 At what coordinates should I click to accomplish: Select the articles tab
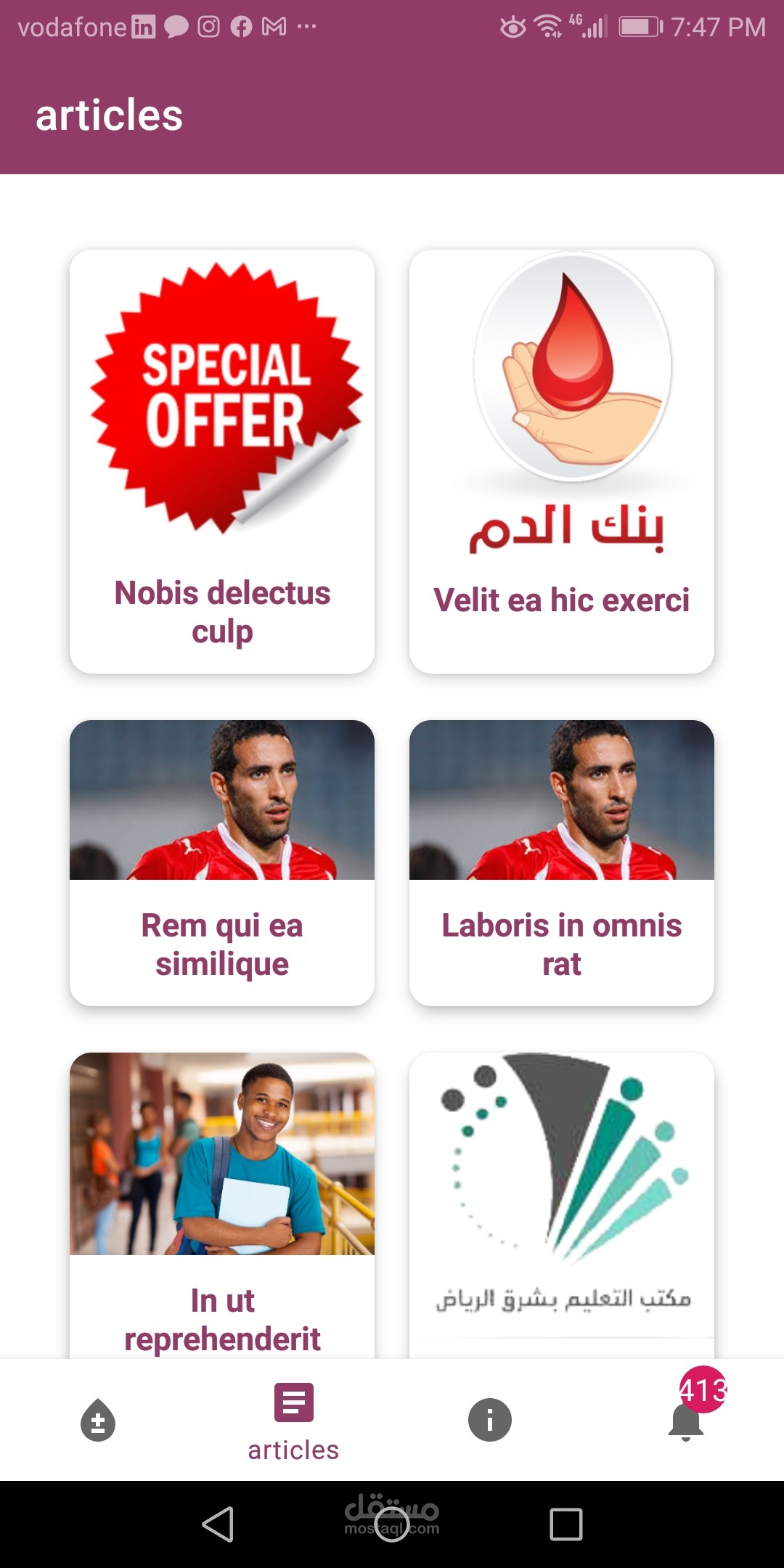(294, 1421)
